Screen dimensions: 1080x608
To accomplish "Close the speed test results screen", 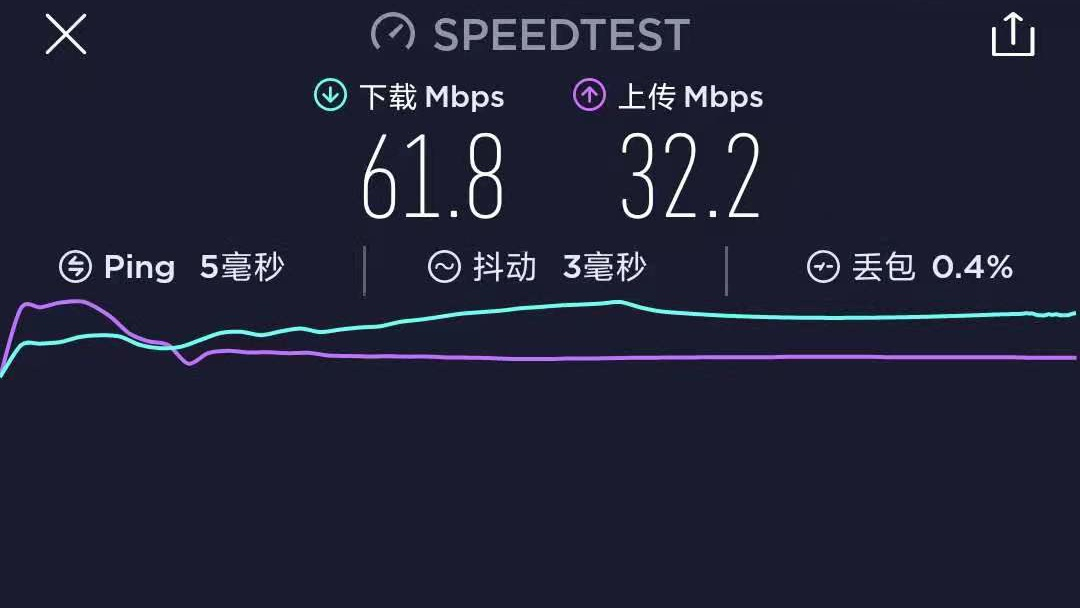I will coord(66,35).
